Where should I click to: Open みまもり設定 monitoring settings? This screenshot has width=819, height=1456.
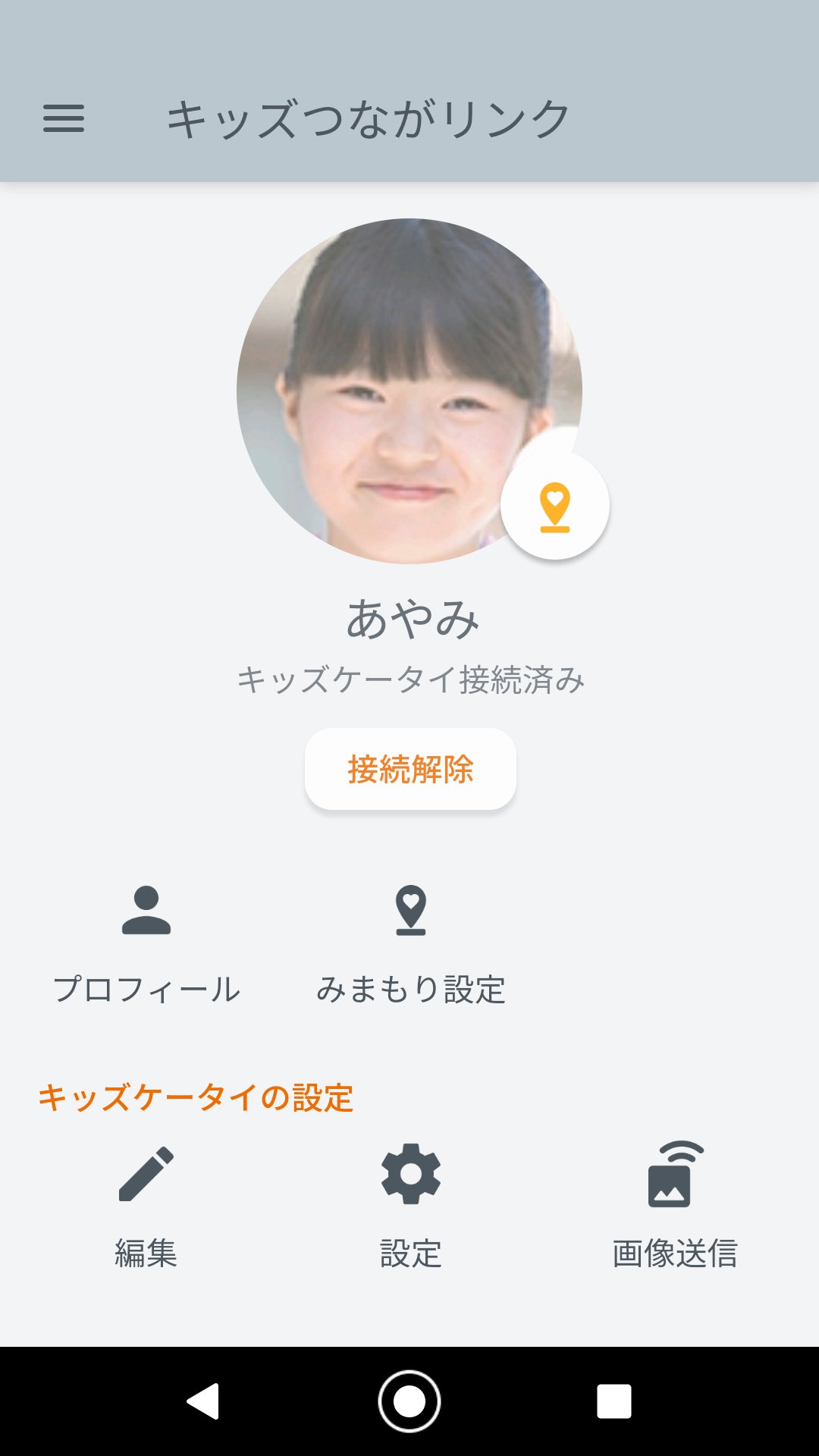(x=410, y=944)
